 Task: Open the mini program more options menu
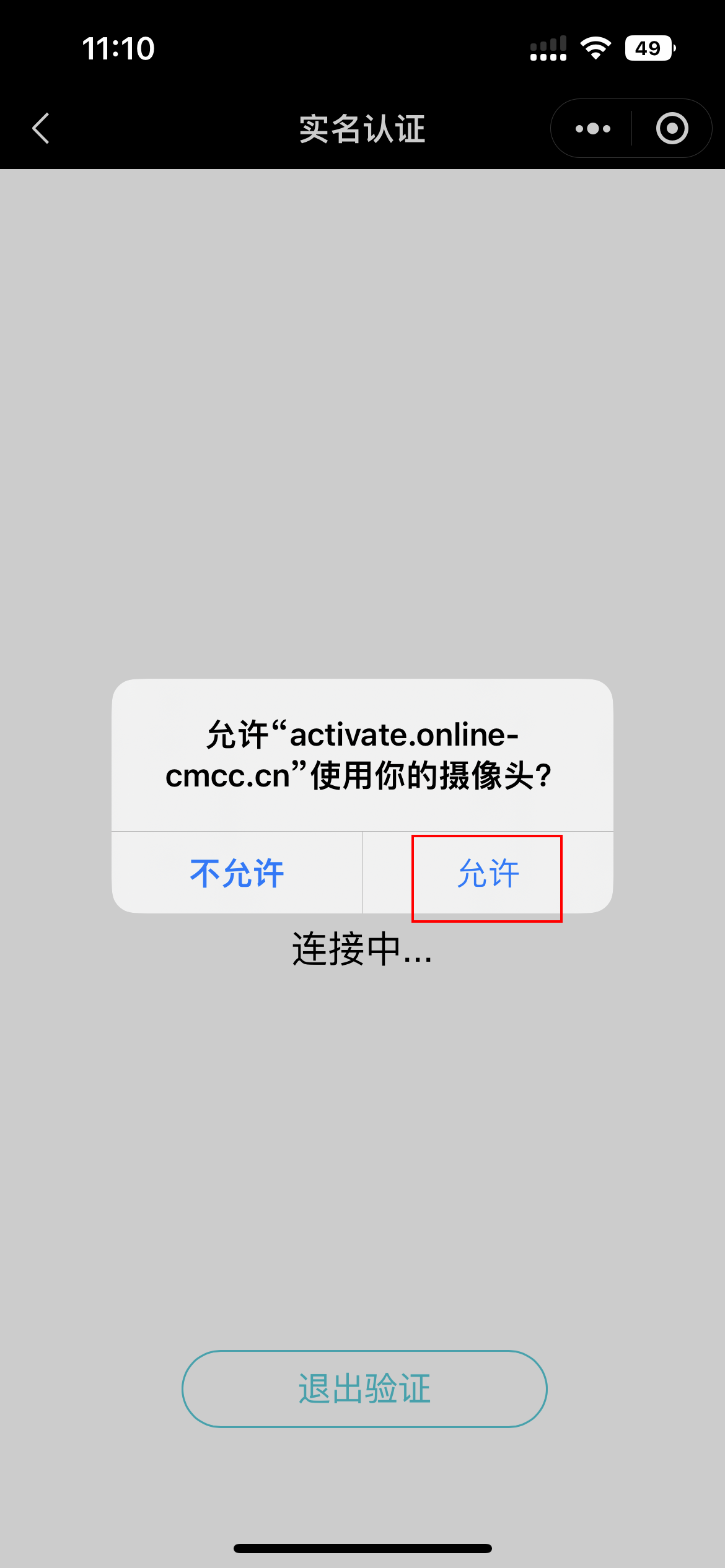pyautogui.click(x=592, y=128)
